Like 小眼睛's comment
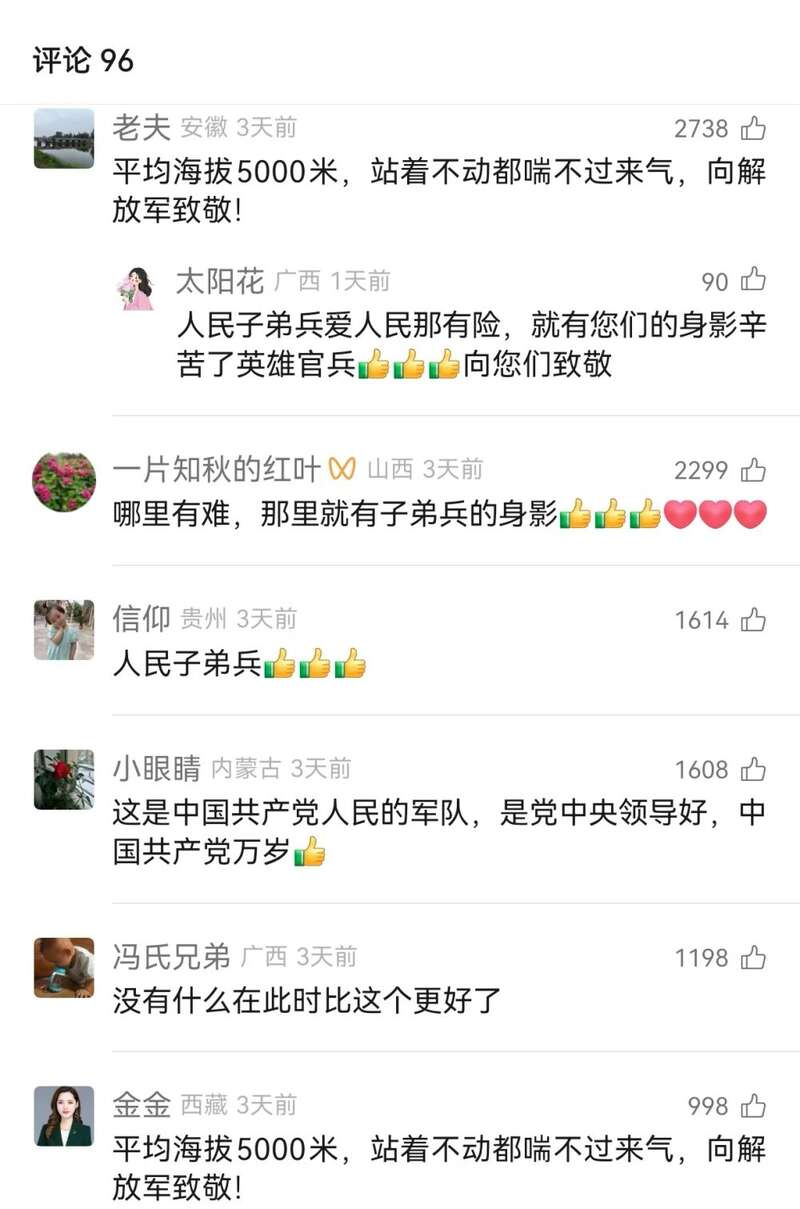The width and height of the screenshot is (800, 1209). click(x=753, y=770)
